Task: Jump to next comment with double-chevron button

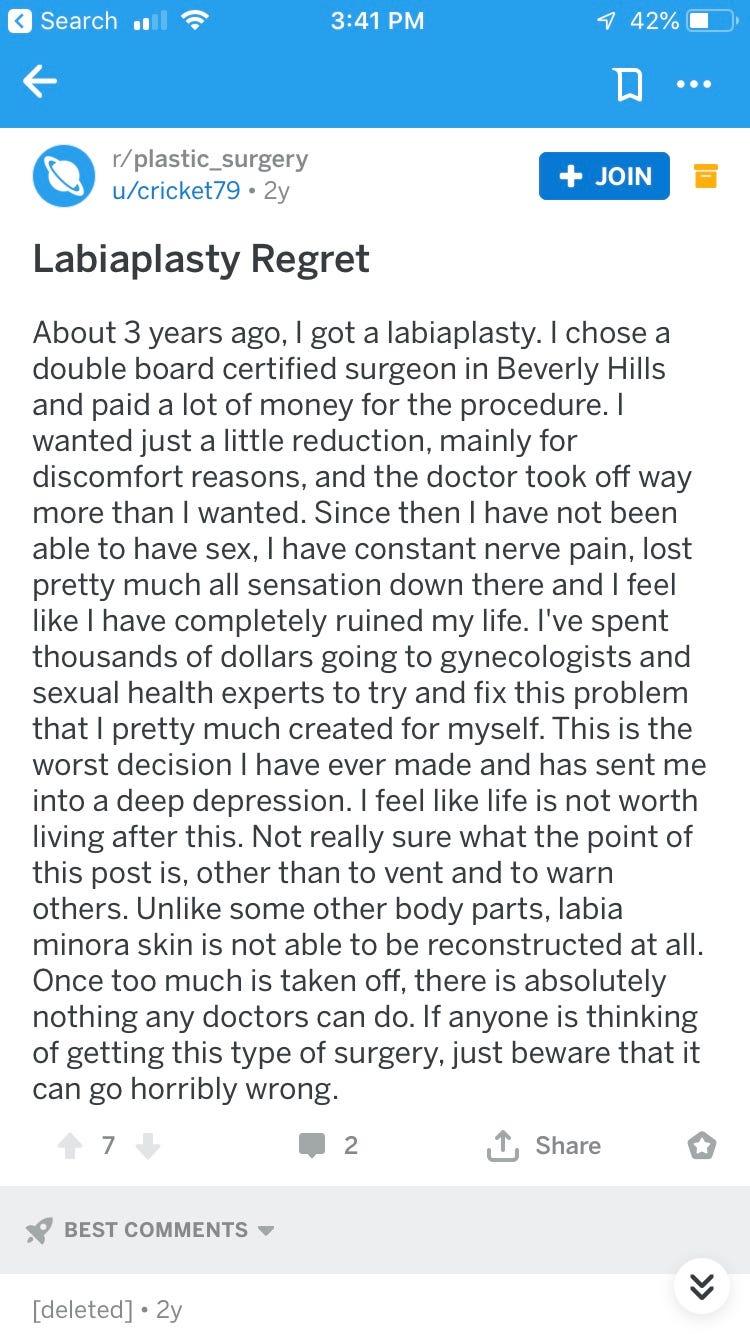Action: pos(702,1286)
